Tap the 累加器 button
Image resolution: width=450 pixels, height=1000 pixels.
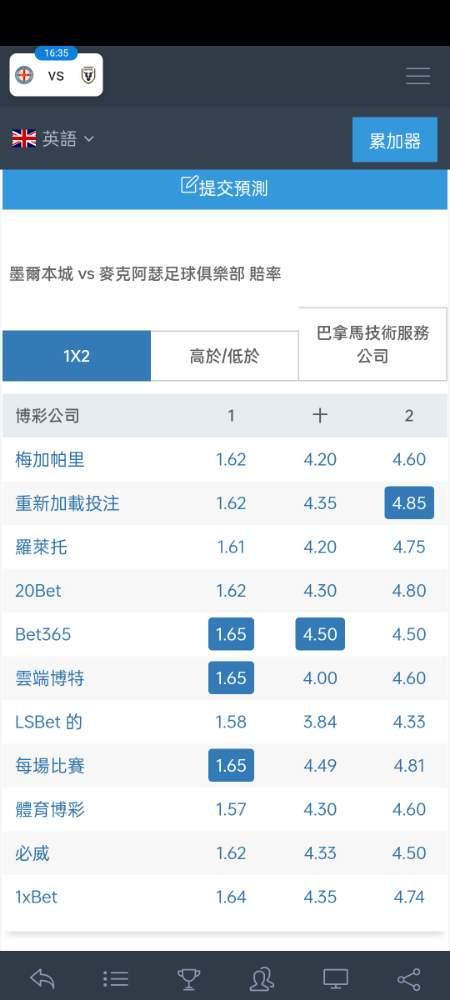[395, 140]
